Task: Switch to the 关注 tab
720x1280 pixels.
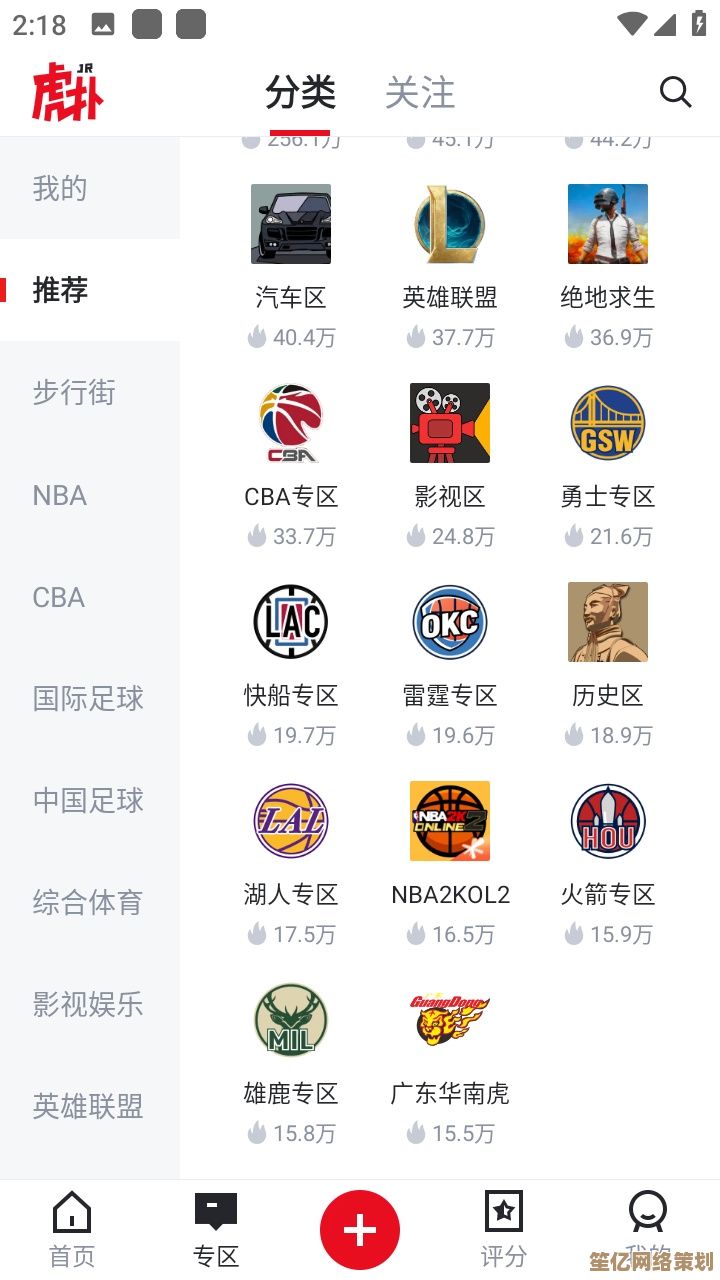Action: pyautogui.click(x=420, y=93)
